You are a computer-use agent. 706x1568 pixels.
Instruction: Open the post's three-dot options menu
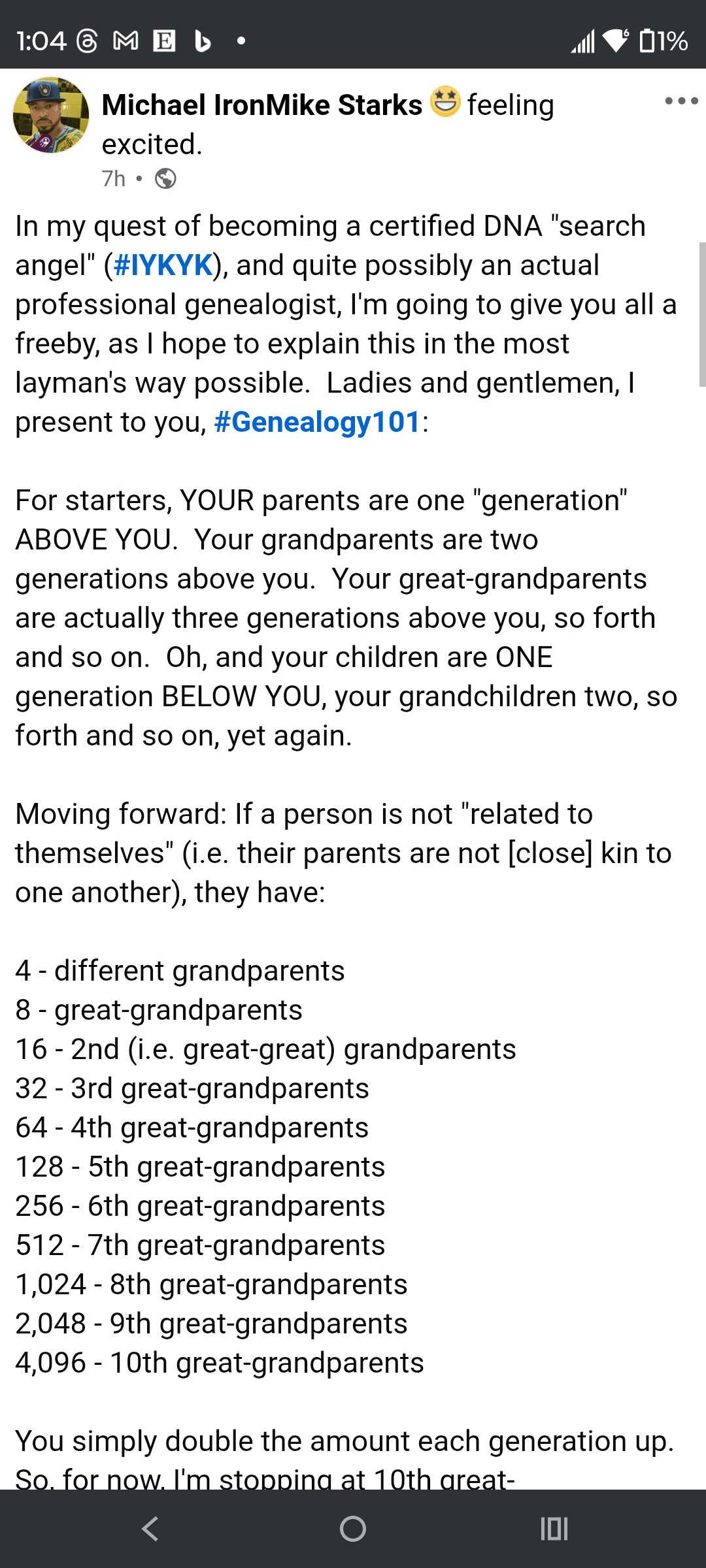click(x=681, y=101)
